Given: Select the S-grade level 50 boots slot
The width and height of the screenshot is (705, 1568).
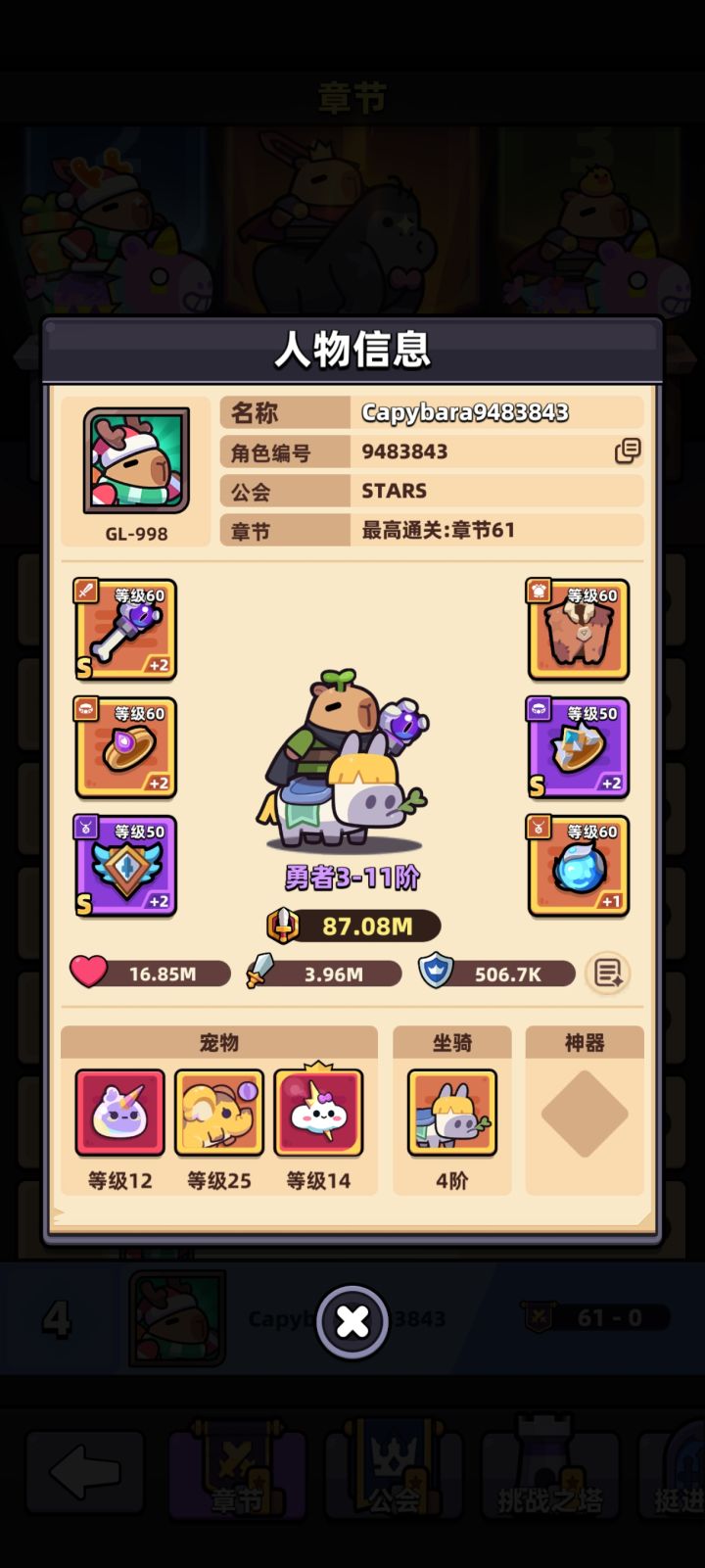Looking at the screenshot, I should coord(578,747).
